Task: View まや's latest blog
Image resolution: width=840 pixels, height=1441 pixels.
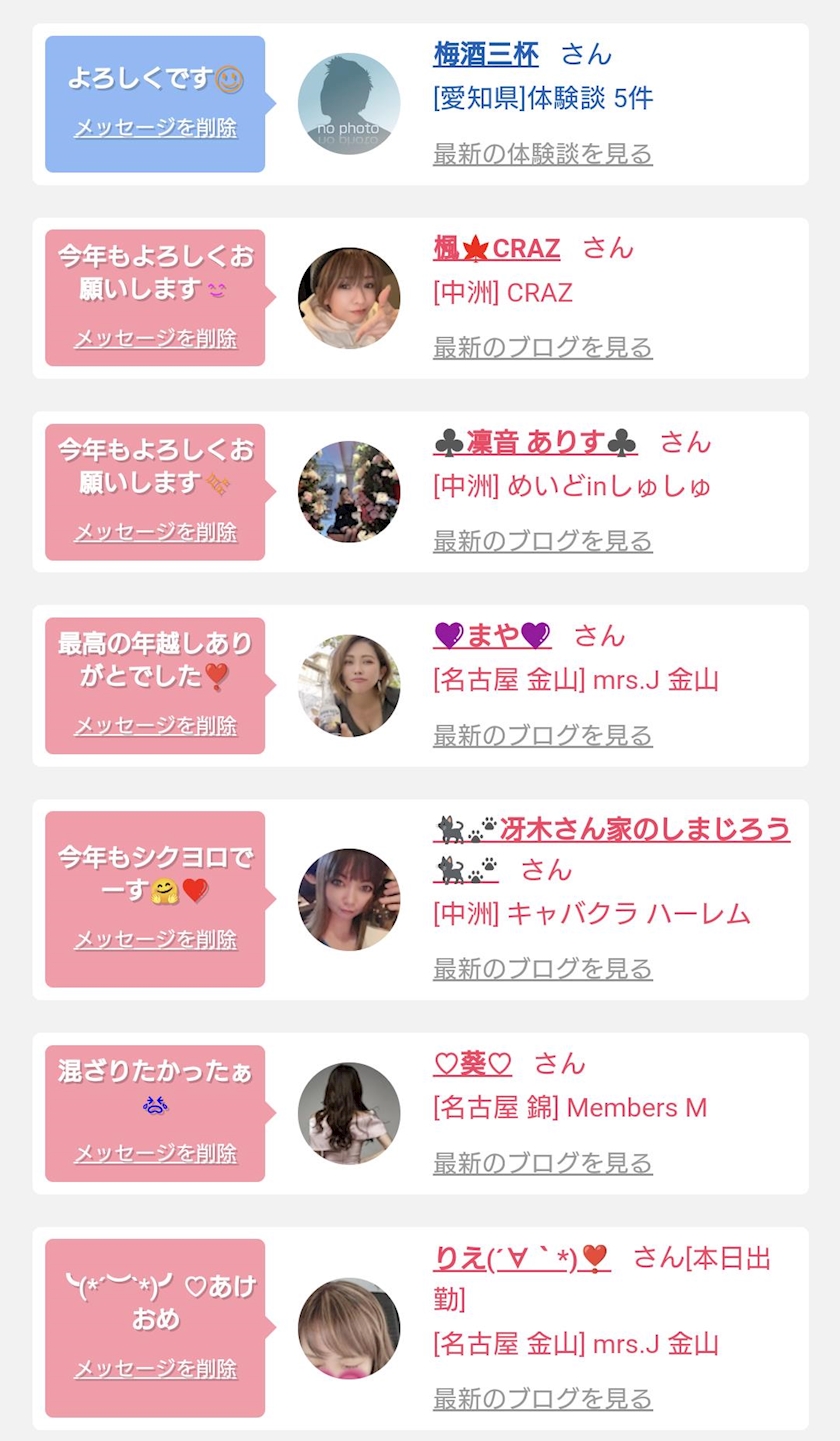Action: pyautogui.click(x=542, y=735)
